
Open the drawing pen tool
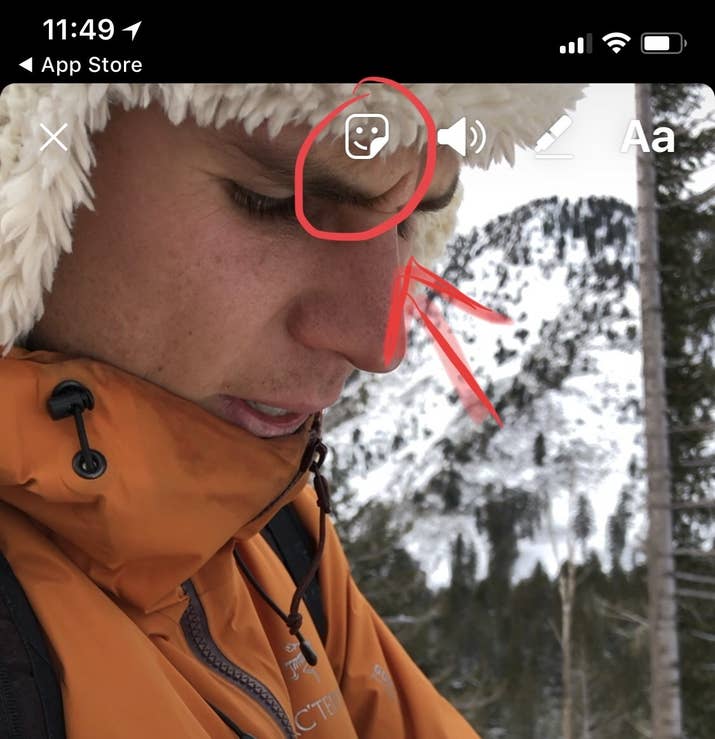[x=554, y=137]
